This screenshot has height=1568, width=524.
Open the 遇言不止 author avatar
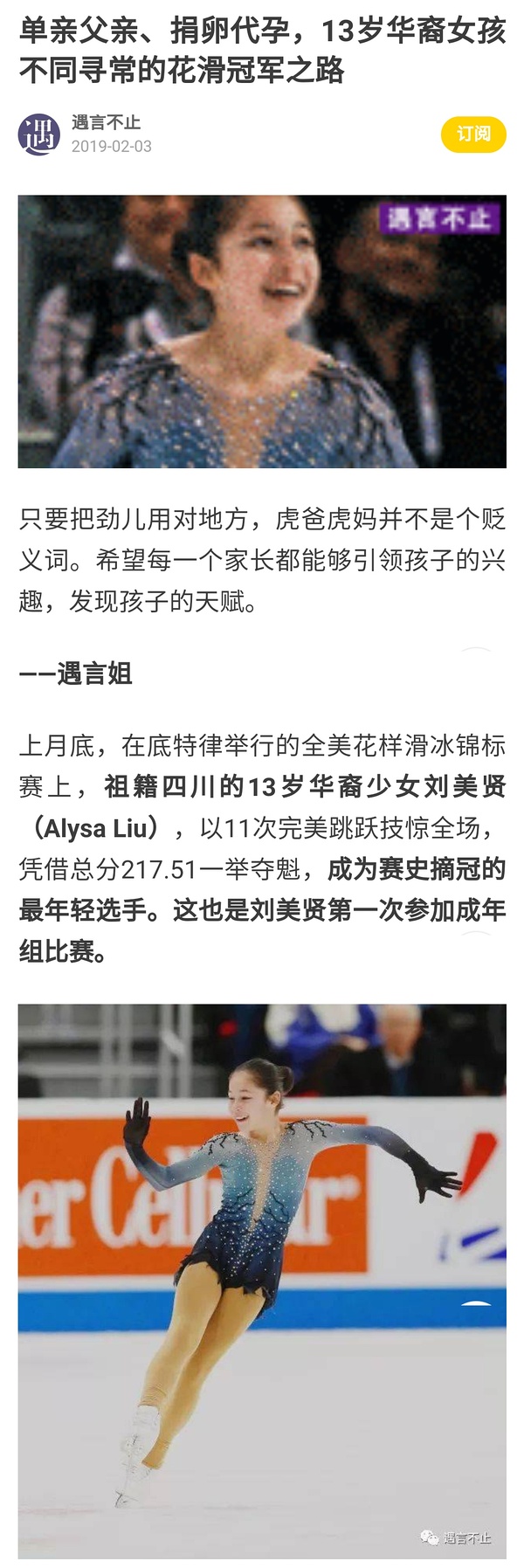(39, 135)
